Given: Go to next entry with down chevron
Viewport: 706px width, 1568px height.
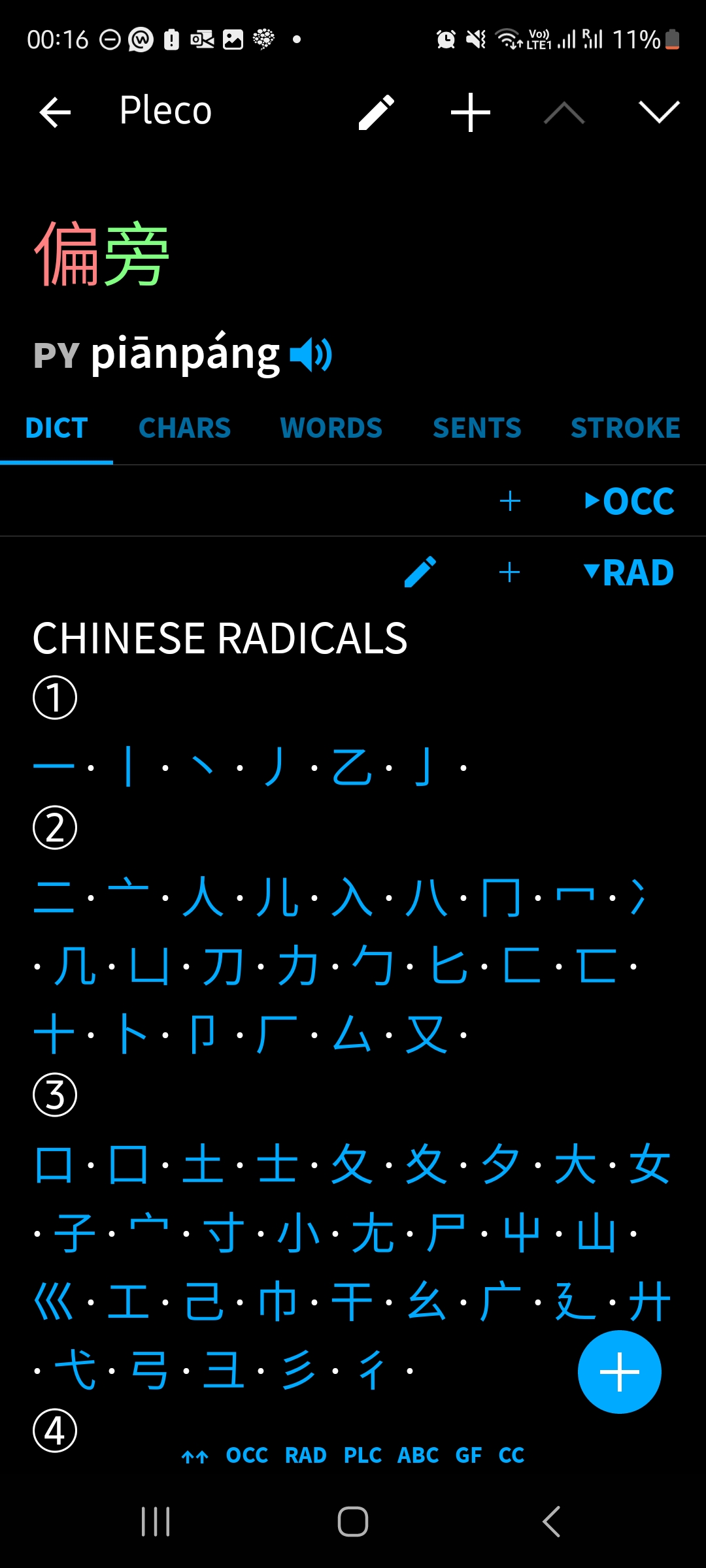Looking at the screenshot, I should pos(658,112).
